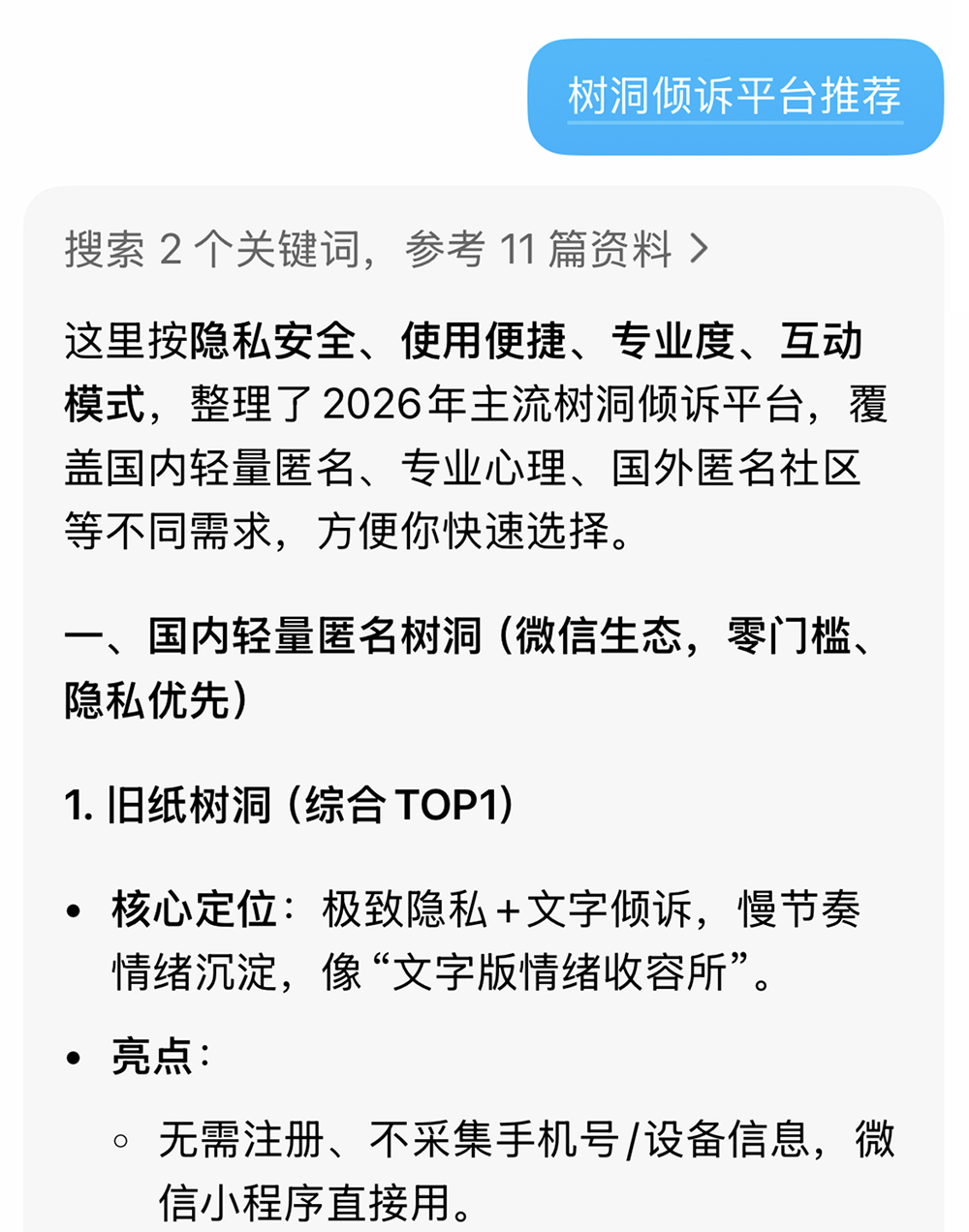Viewport: 969px width, 1232px height.
Task: Click the first bullet point marker
Action: pos(74,909)
